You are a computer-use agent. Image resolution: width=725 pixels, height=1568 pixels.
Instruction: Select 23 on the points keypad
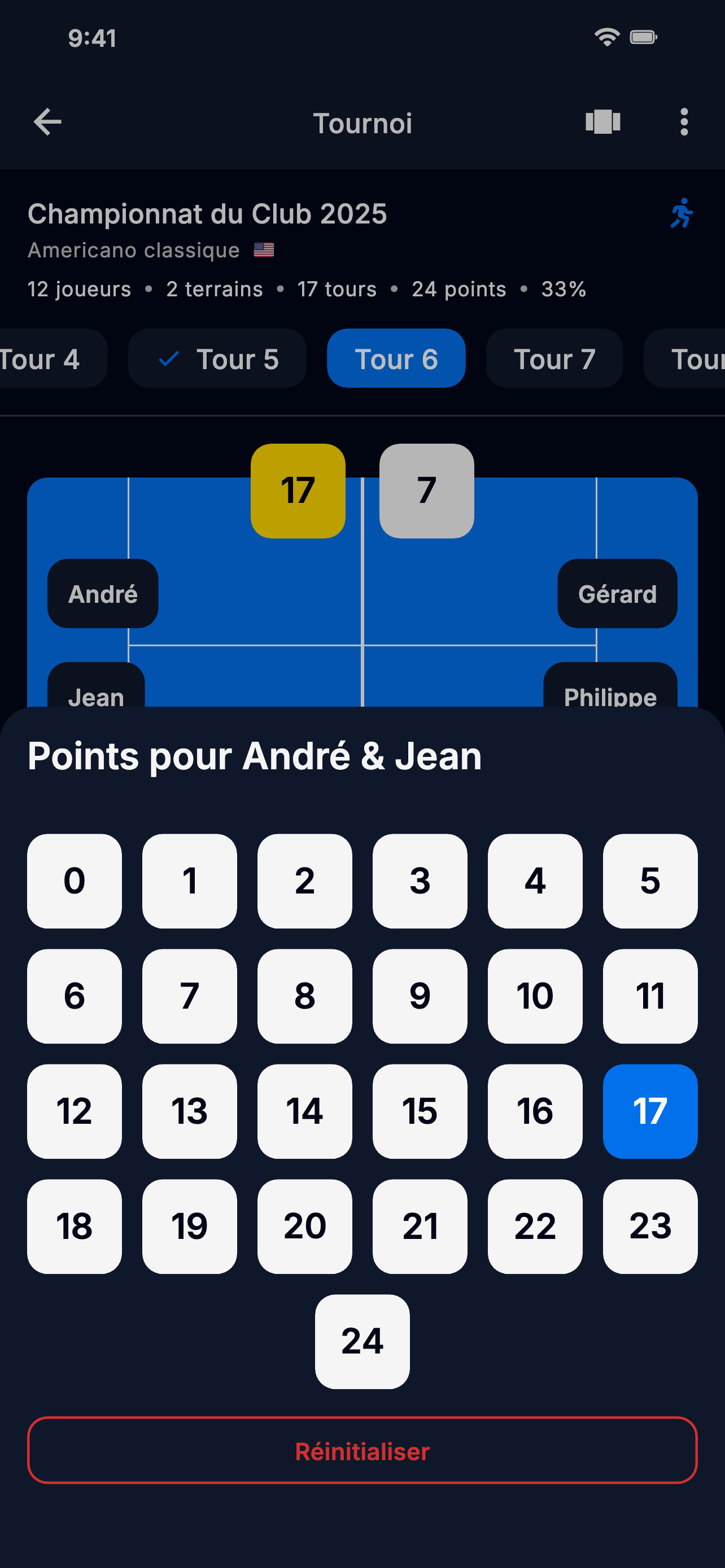(x=649, y=1226)
